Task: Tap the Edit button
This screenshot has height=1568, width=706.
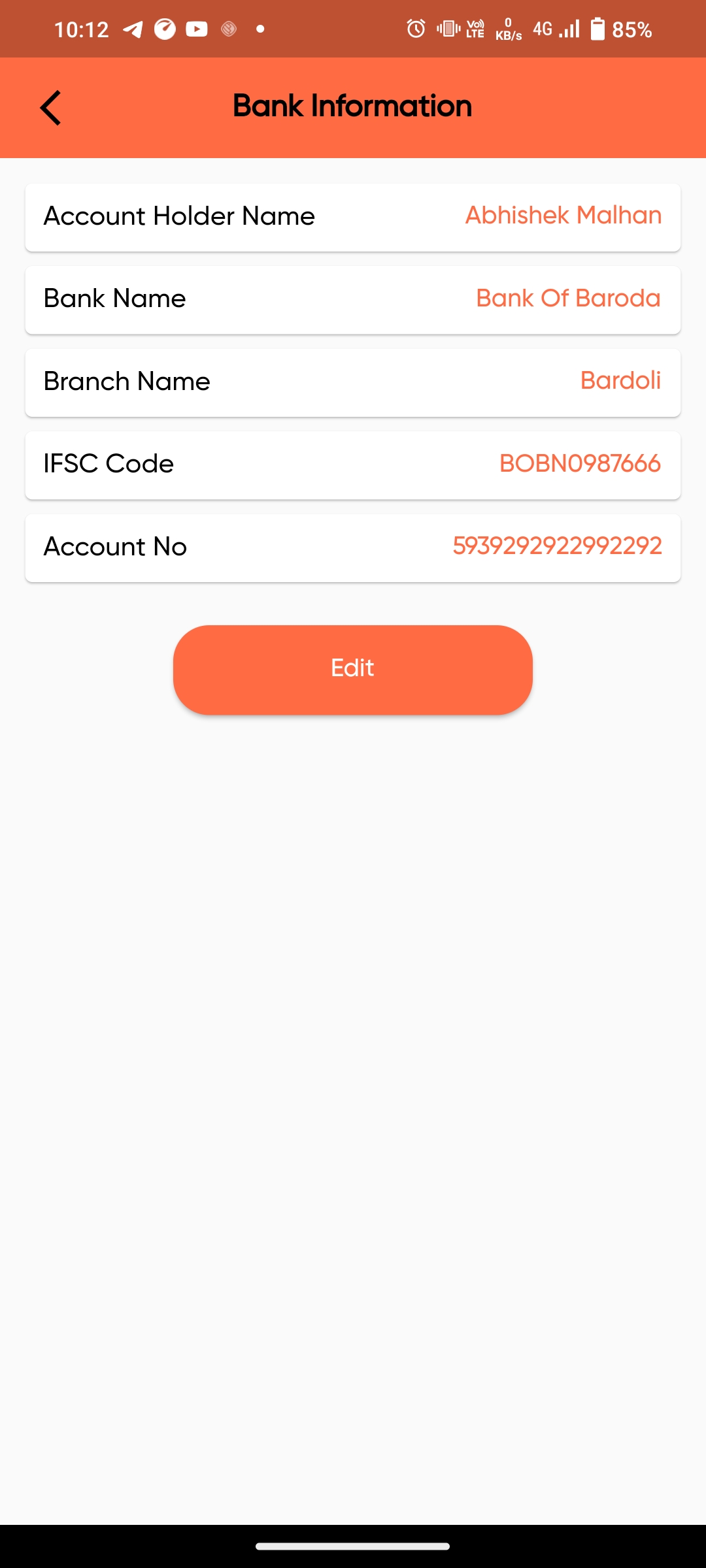Action: pos(353,669)
